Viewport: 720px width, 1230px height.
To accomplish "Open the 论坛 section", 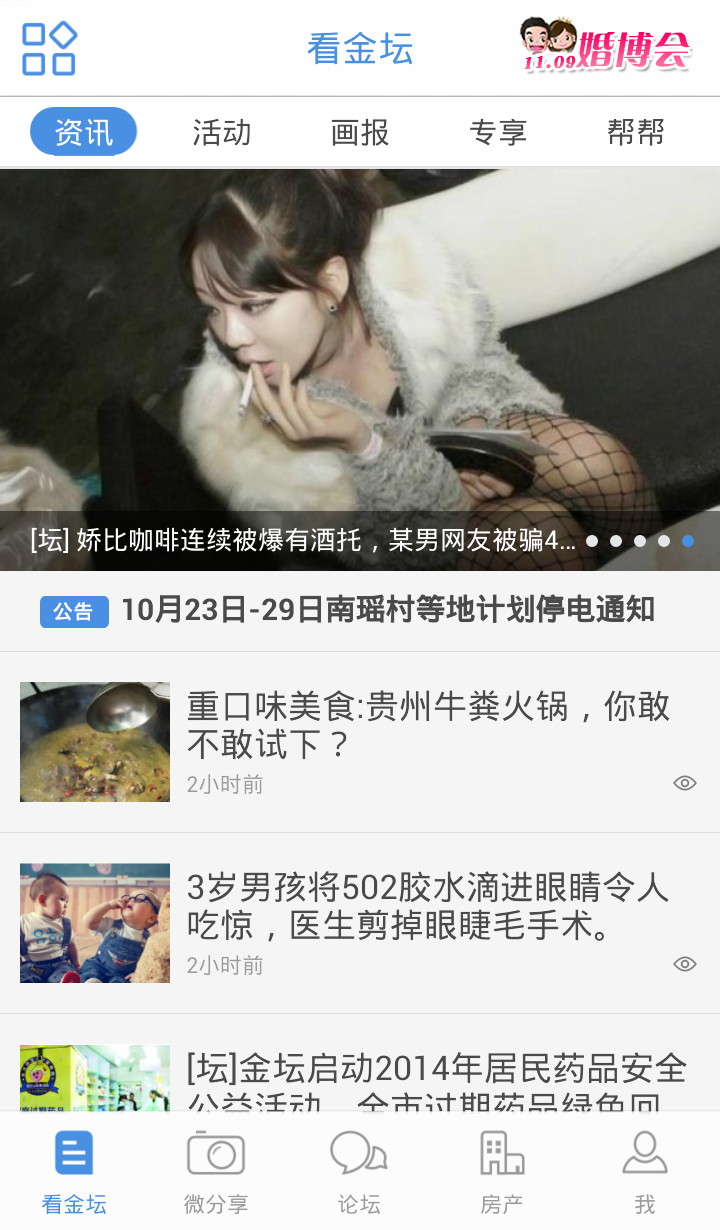I will pyautogui.click(x=359, y=1172).
